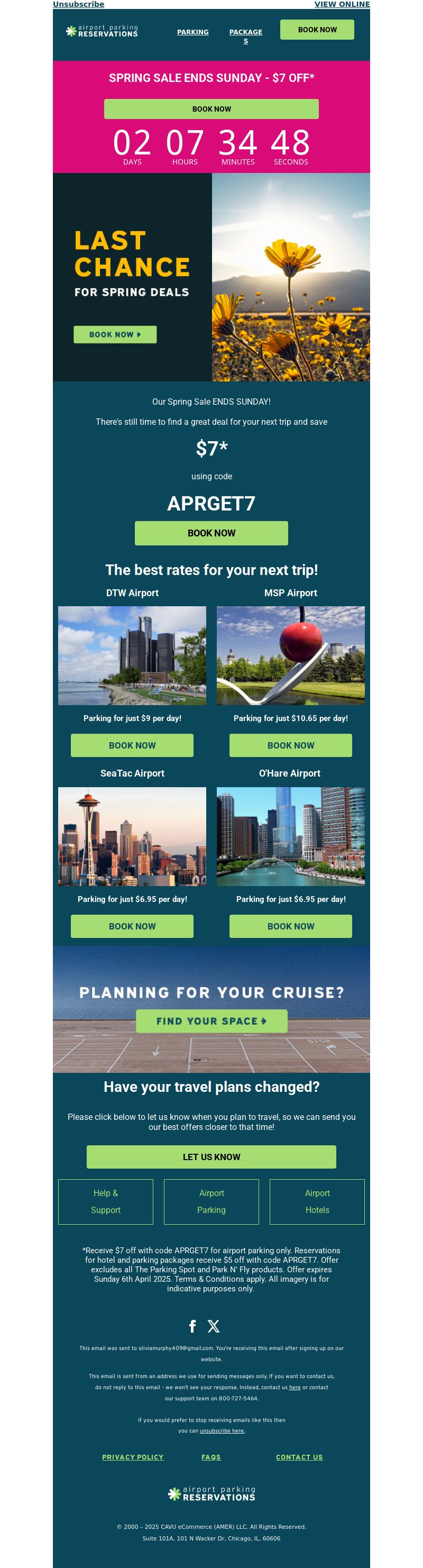Book MSP Airport parking

(x=290, y=745)
